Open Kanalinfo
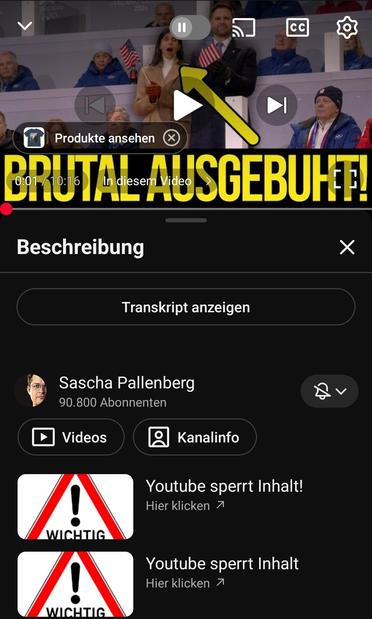 click(195, 437)
